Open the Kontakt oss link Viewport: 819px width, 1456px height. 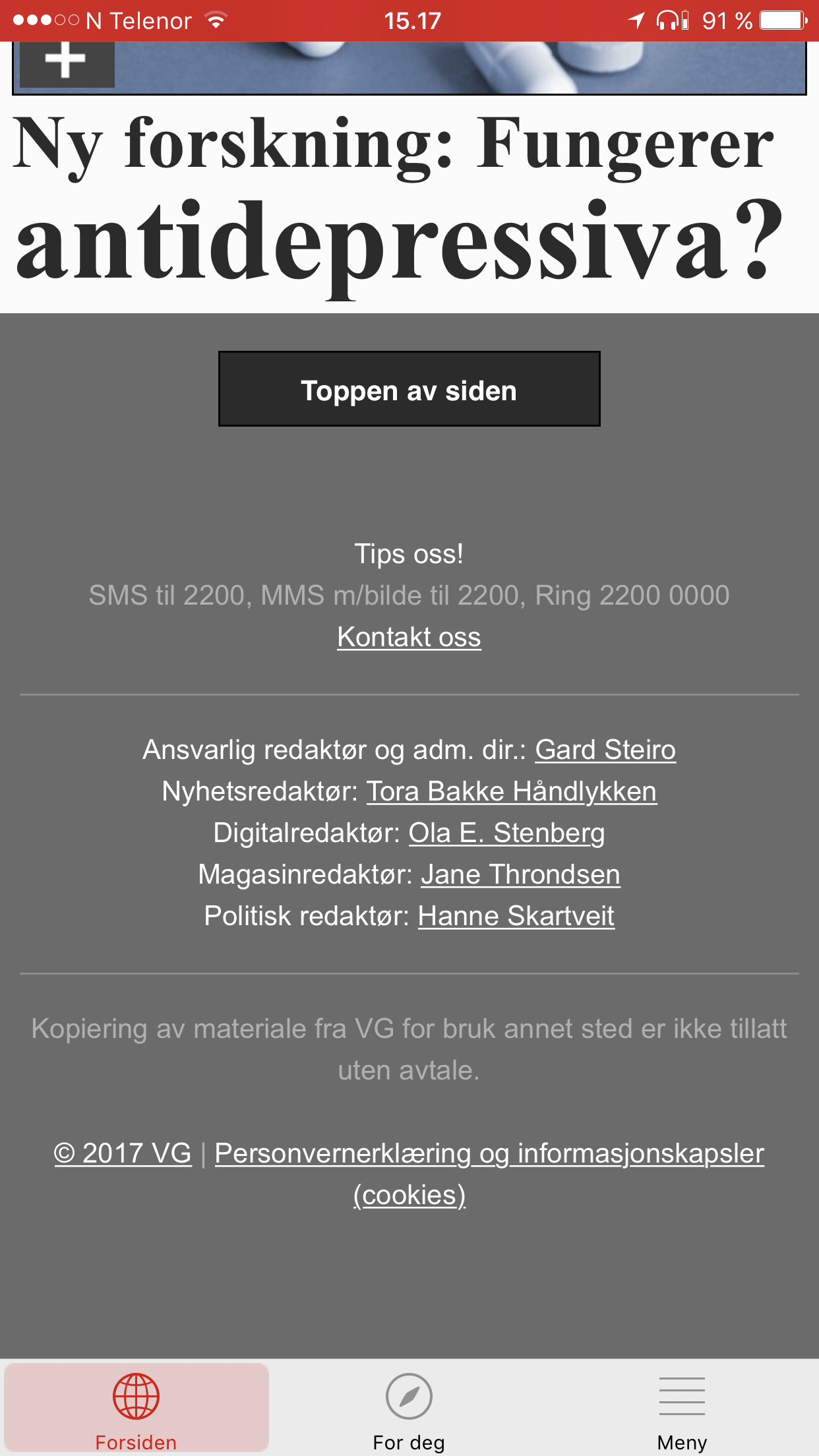(x=409, y=637)
